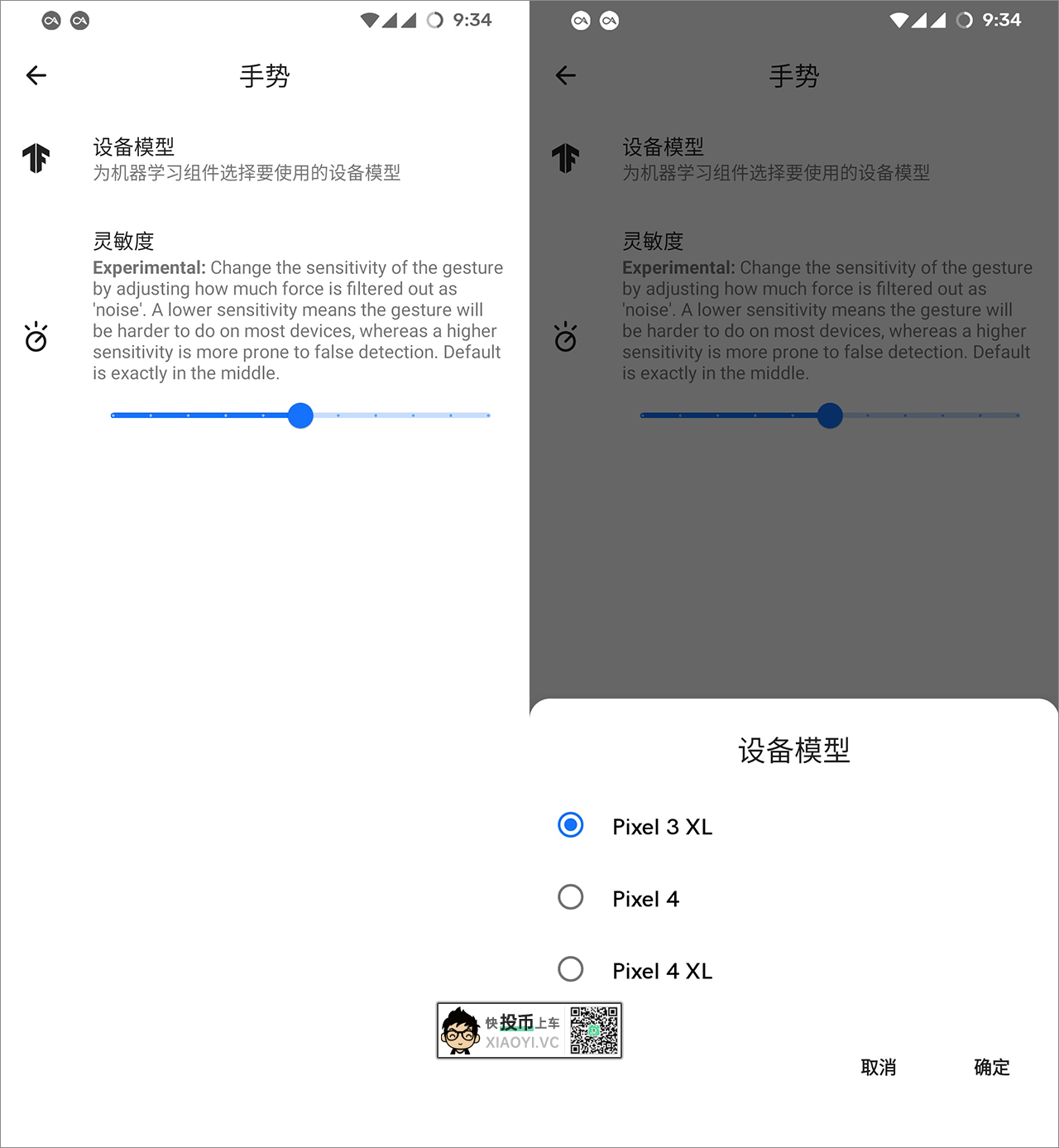Select the Pixel 3 XL radio option
Viewport: 1059px width, 1148px height.
coord(571,825)
